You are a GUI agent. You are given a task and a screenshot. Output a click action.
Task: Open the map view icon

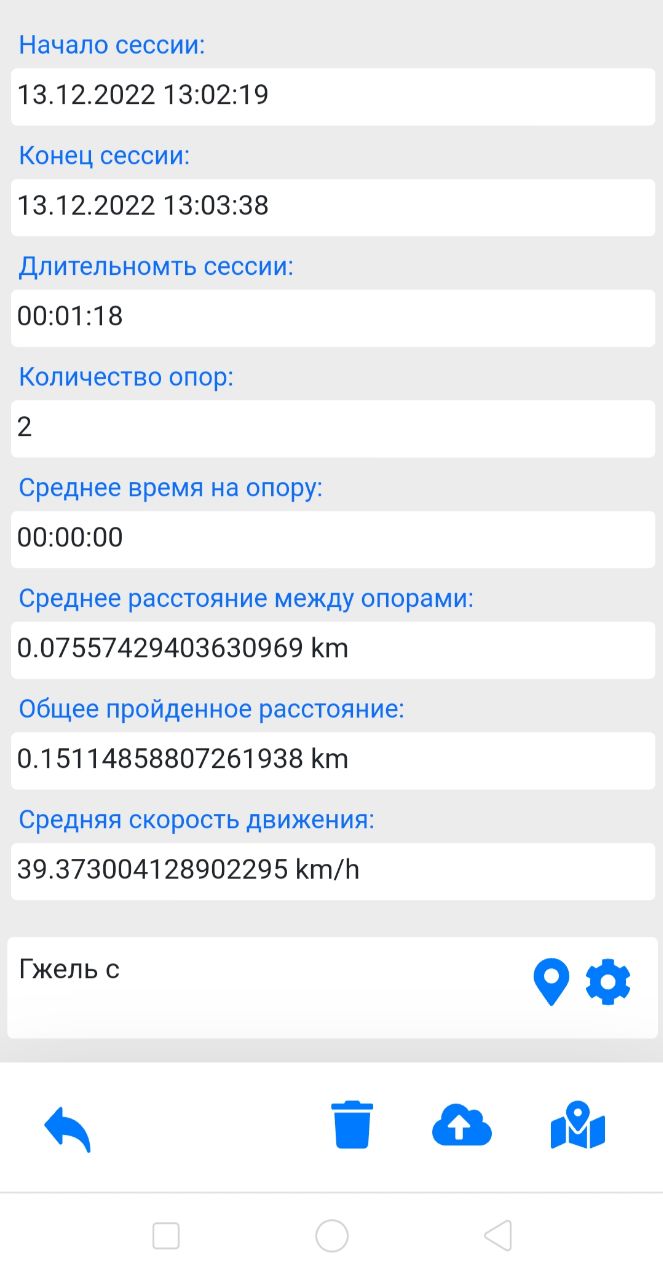pos(578,1125)
